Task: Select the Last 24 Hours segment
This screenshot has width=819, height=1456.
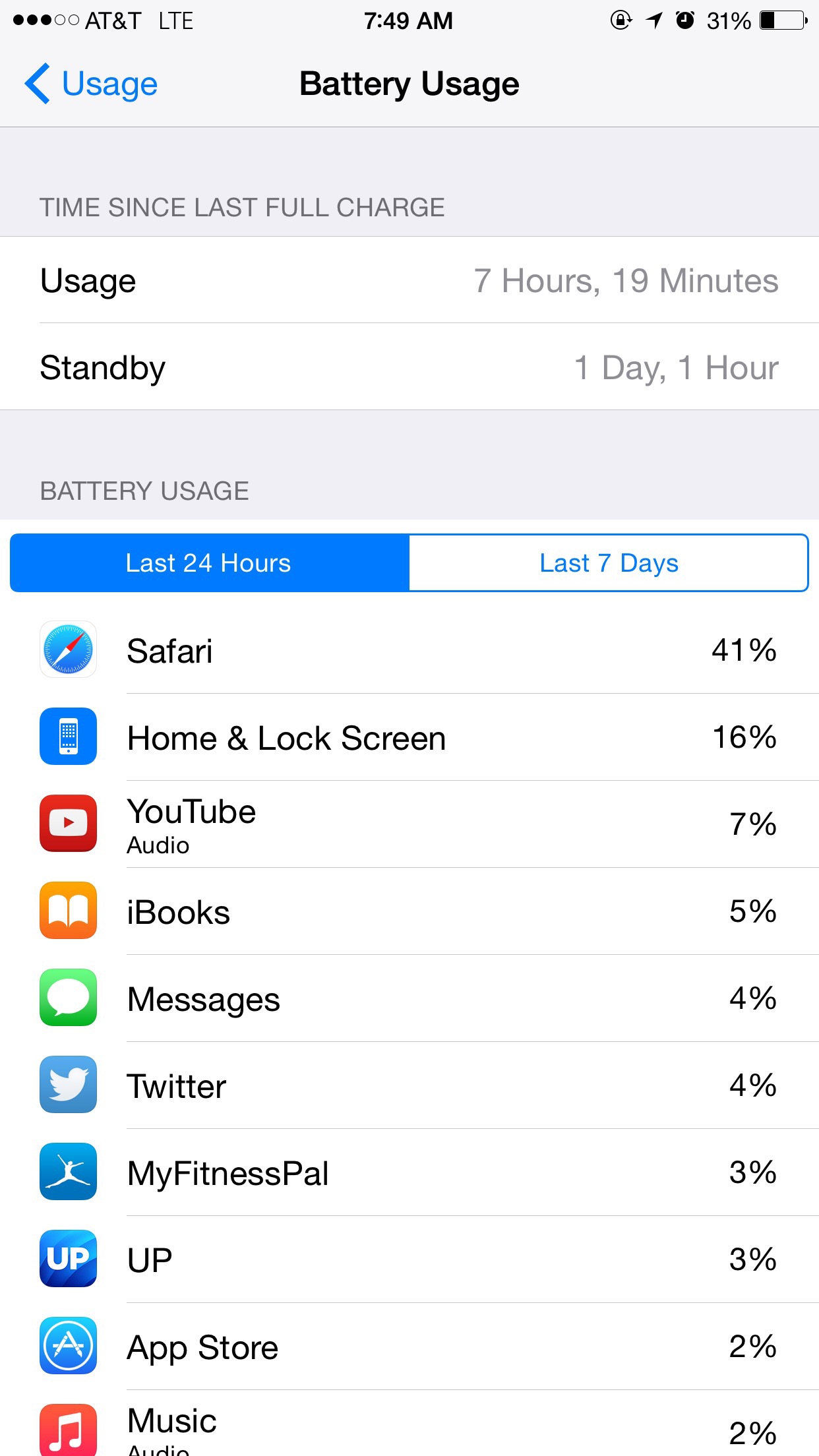Action: [210, 562]
